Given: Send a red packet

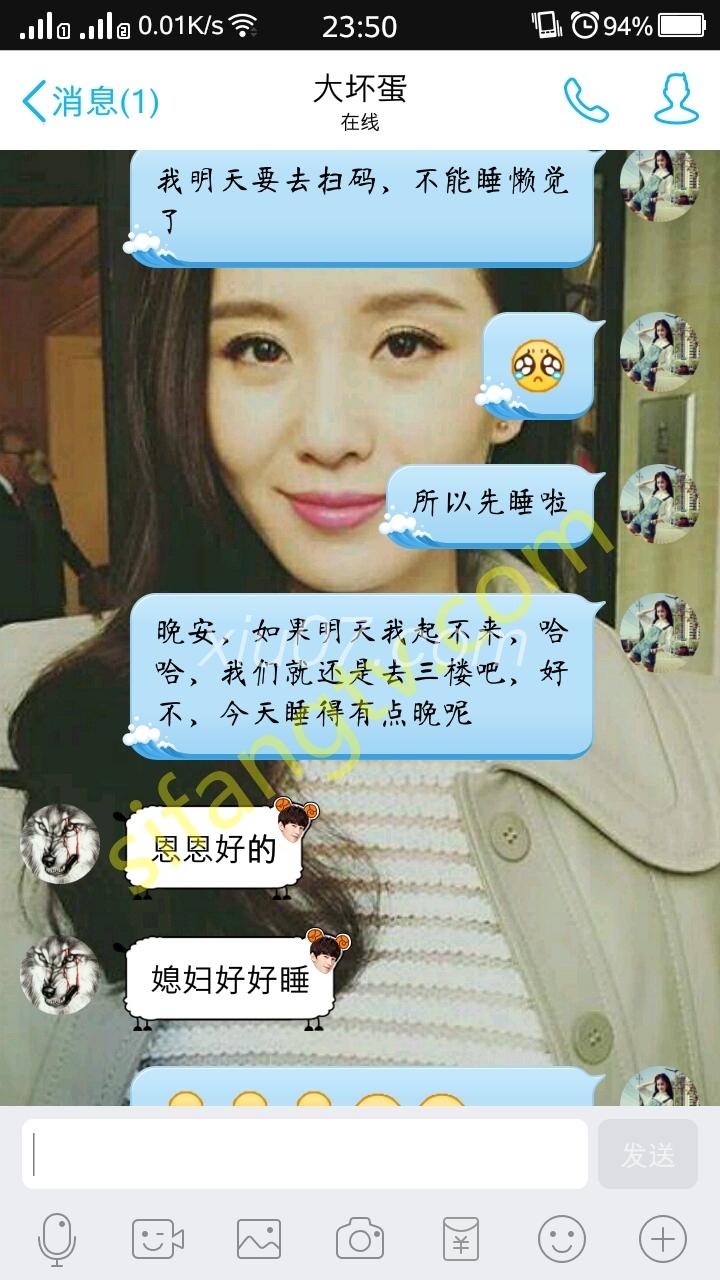Looking at the screenshot, I should click(461, 1240).
